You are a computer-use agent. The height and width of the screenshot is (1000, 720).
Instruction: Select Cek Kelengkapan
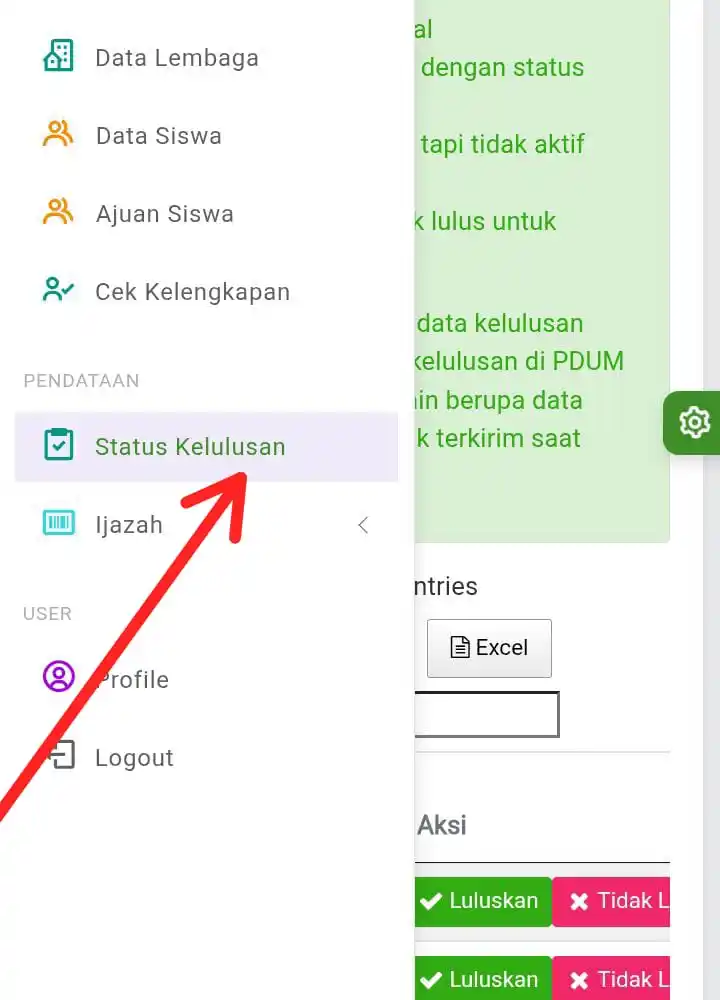192,292
